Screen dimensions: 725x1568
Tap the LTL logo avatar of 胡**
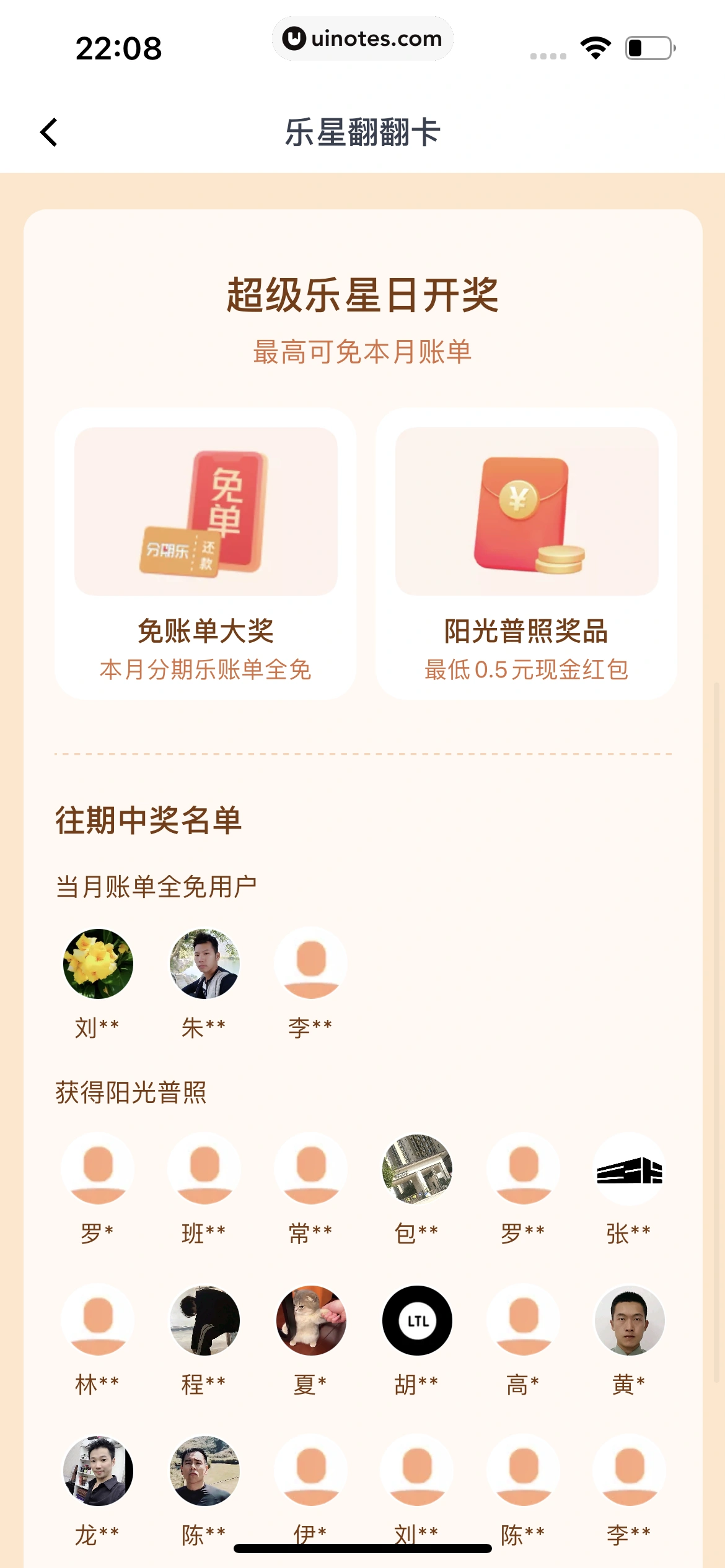point(416,1321)
